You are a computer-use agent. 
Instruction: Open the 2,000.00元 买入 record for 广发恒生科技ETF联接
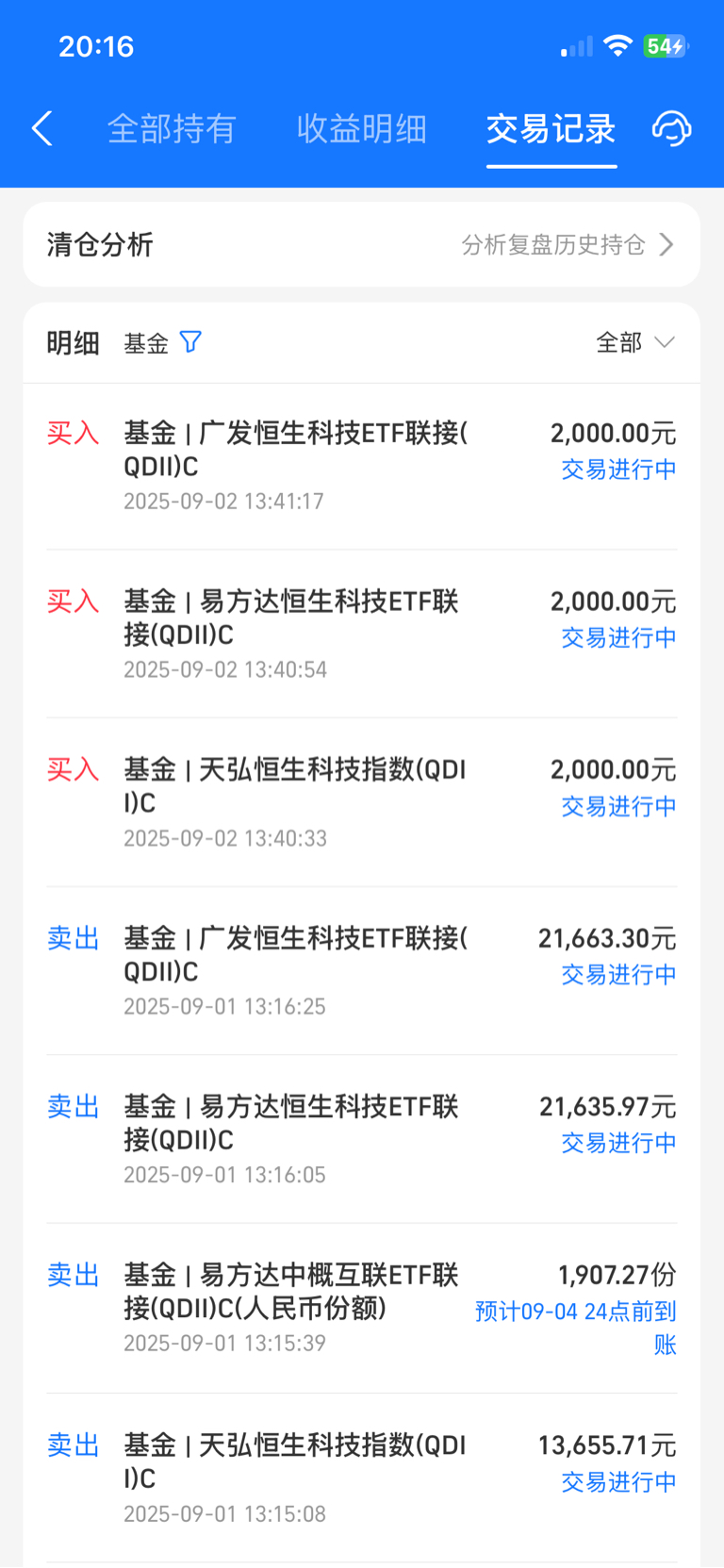pos(361,467)
